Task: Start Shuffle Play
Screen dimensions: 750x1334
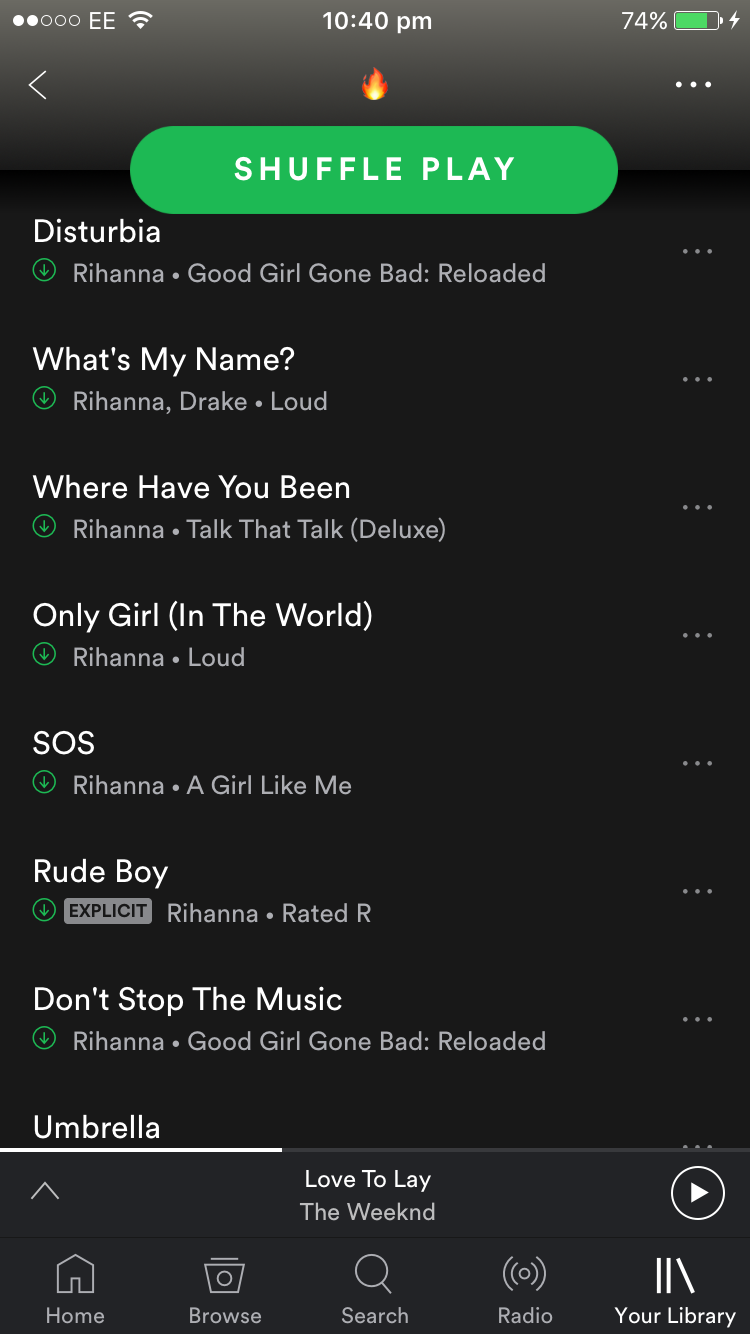Action: pyautogui.click(x=374, y=169)
